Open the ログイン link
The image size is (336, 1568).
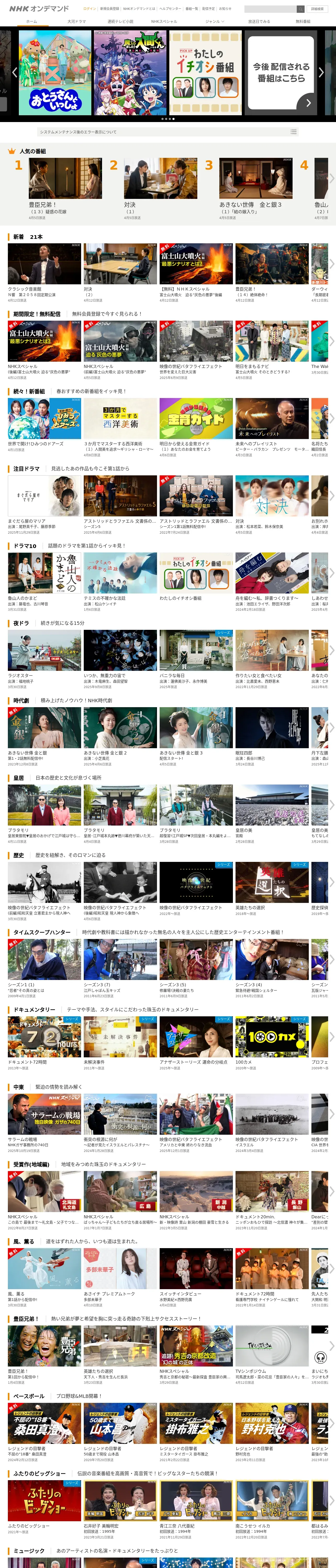click(90, 9)
